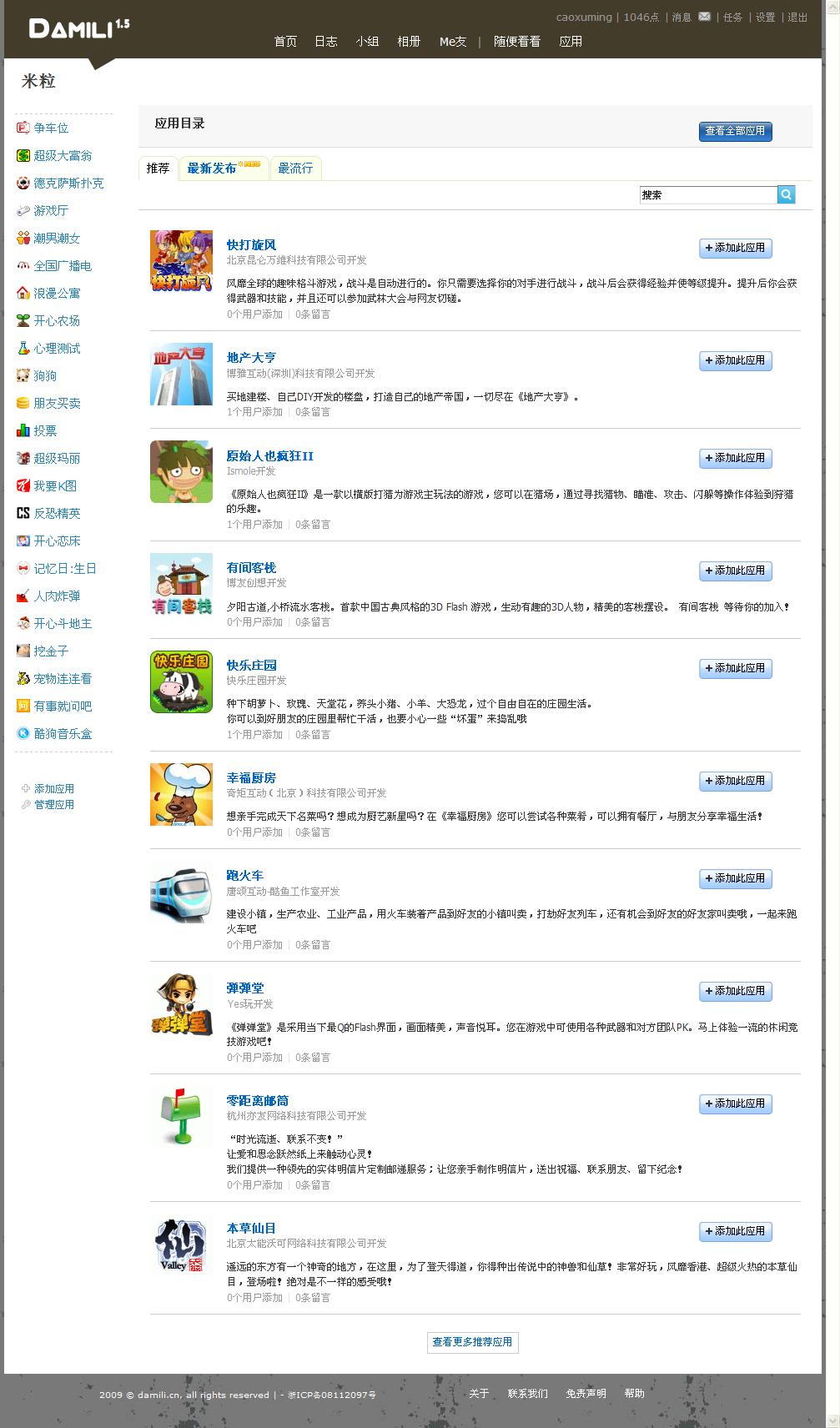
Task: Open the 有间客栈 app thumbnail
Action: pyautogui.click(x=181, y=584)
